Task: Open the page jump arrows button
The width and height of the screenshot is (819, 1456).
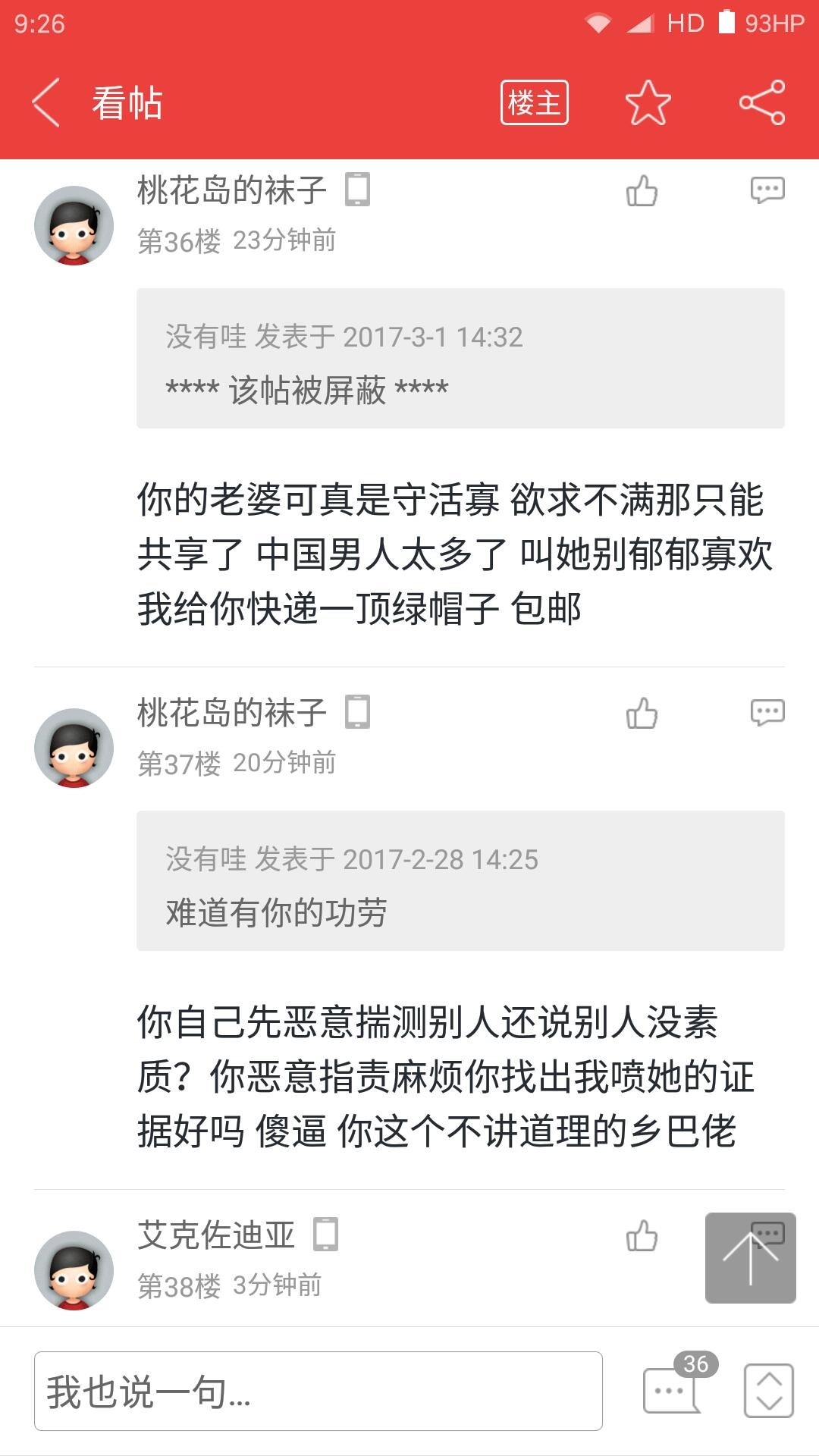Action: tap(769, 1391)
